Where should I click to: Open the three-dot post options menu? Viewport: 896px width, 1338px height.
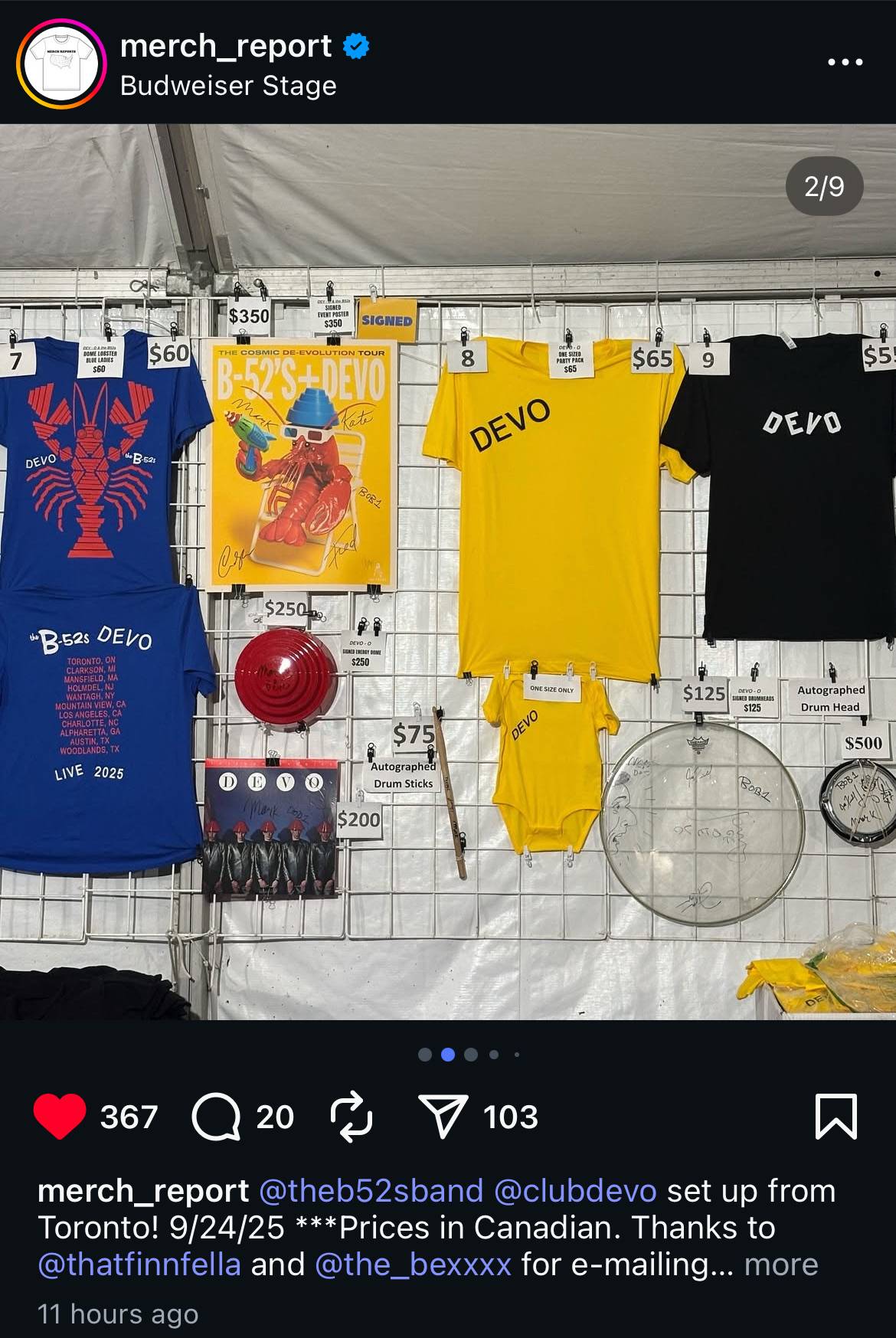click(845, 62)
